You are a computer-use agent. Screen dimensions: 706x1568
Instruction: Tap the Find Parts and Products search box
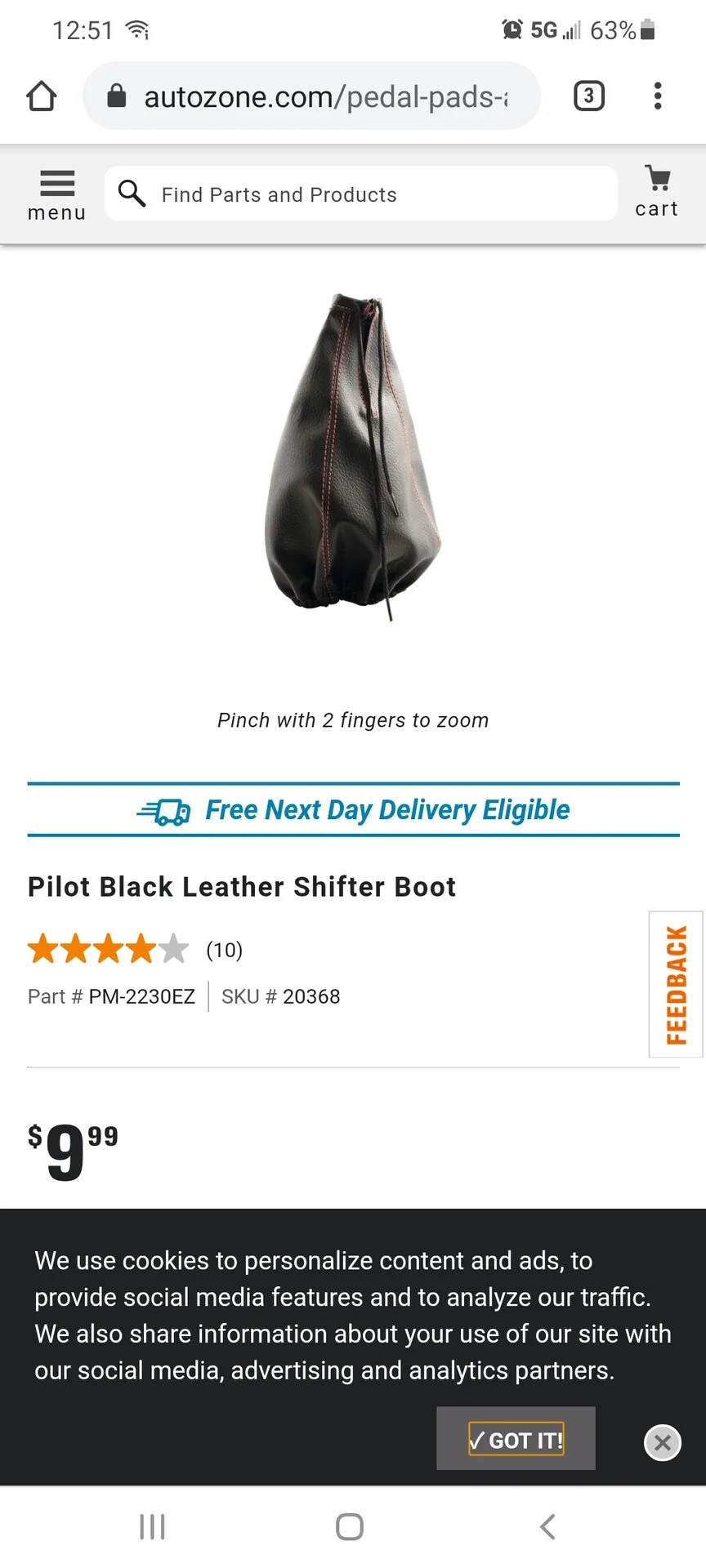click(360, 194)
